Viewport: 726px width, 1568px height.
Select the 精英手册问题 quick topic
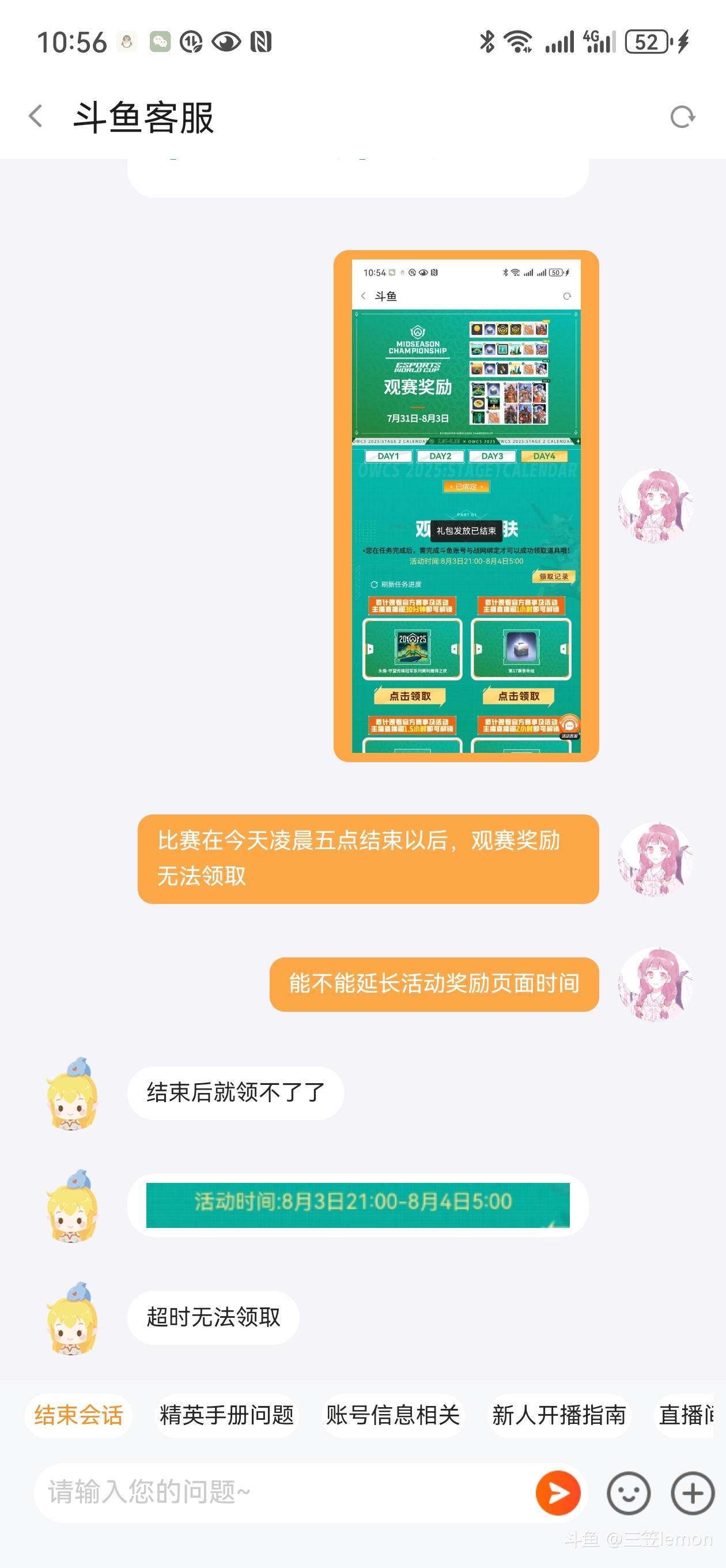click(x=226, y=1415)
